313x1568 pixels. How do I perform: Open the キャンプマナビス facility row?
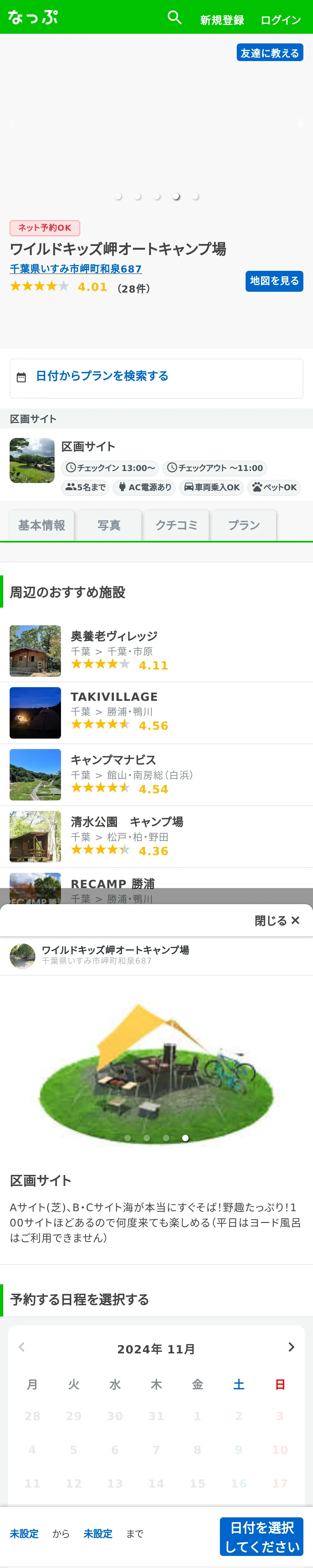(x=156, y=775)
